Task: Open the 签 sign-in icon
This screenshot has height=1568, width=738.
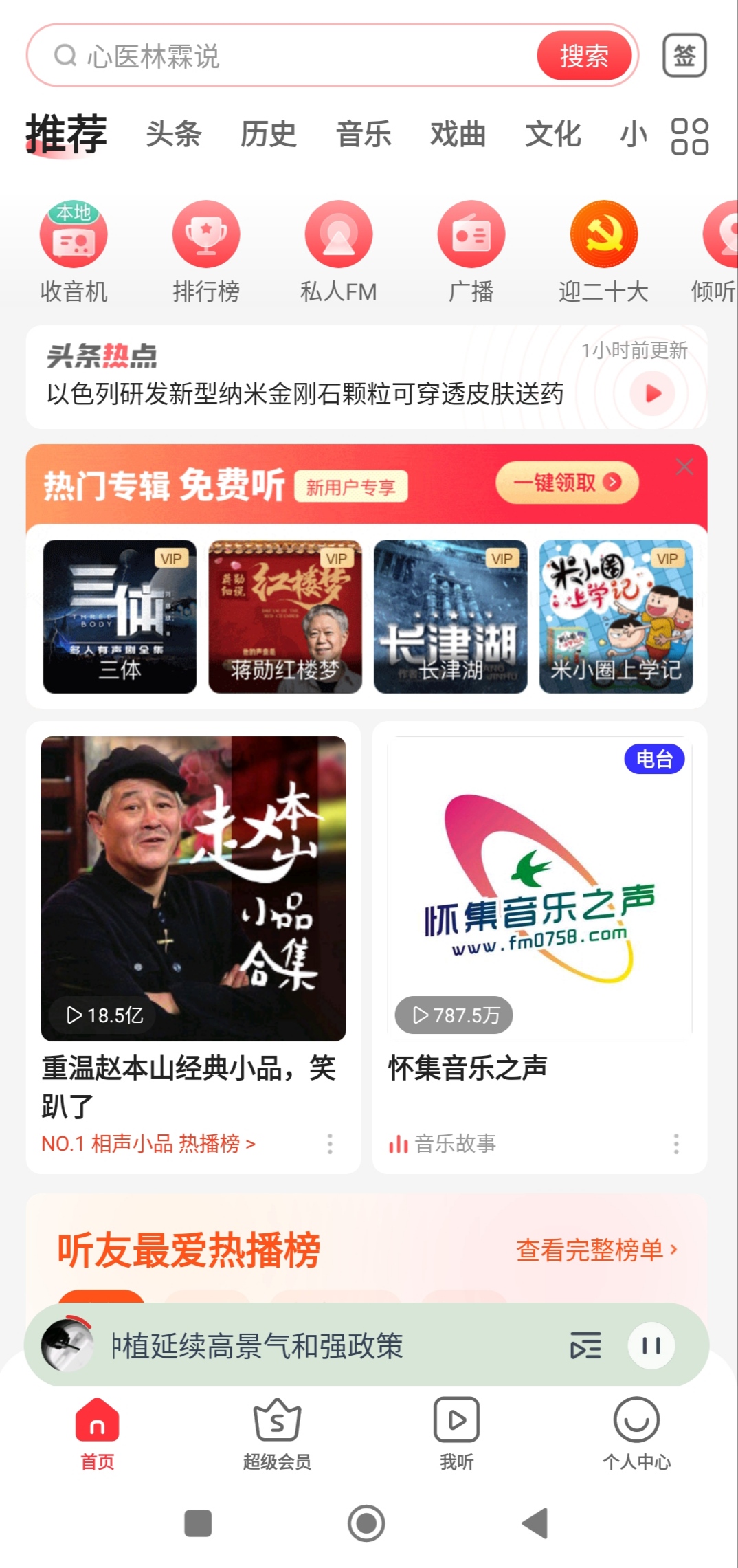Action: pyautogui.click(x=684, y=56)
